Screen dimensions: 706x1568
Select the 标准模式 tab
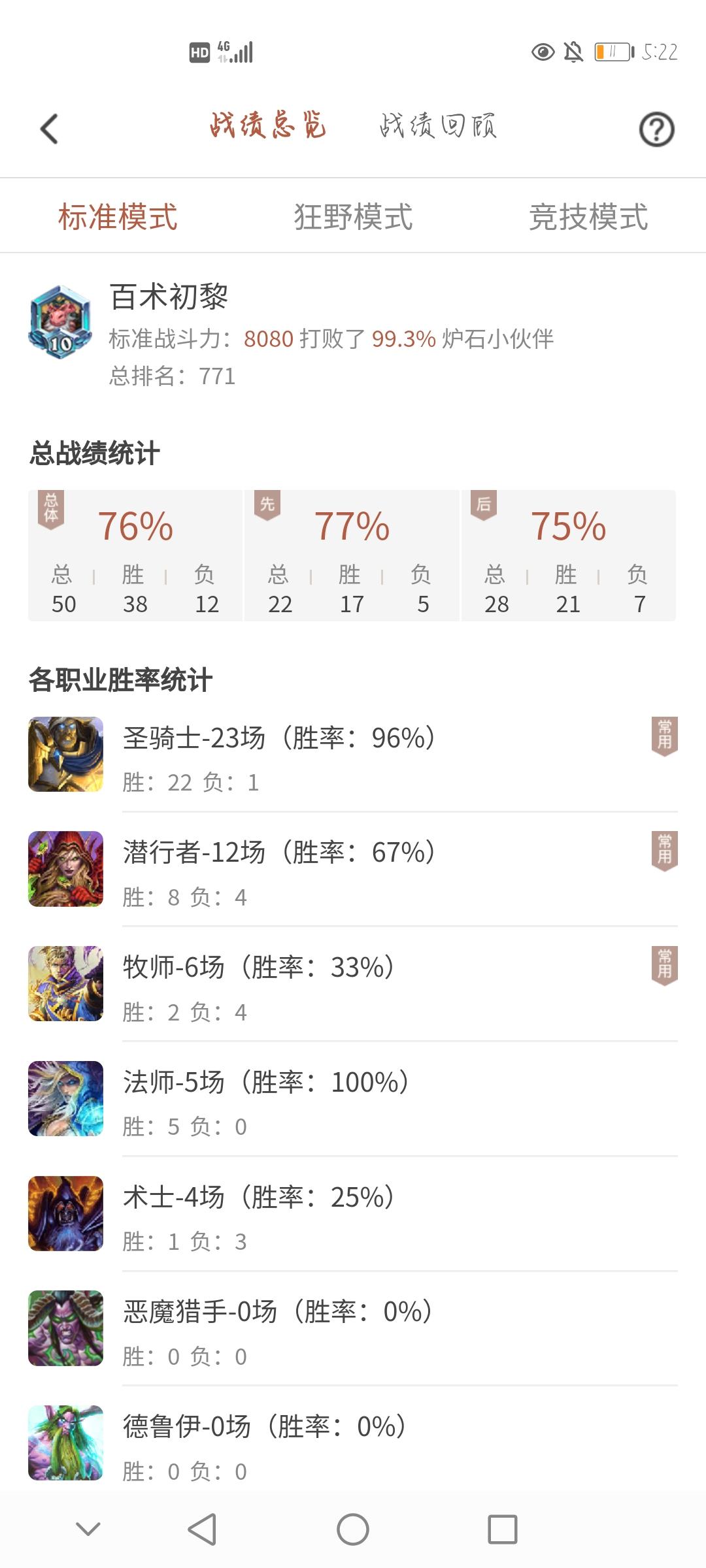pos(118,217)
